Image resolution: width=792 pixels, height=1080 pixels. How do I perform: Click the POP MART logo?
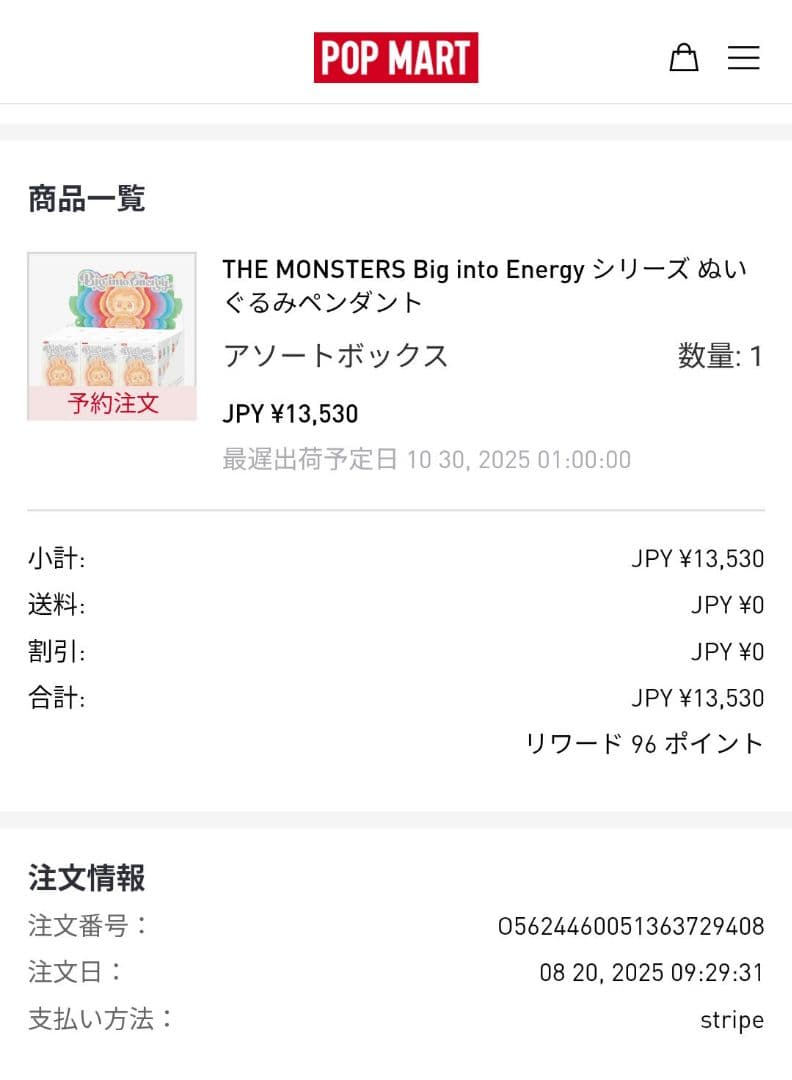click(x=396, y=57)
